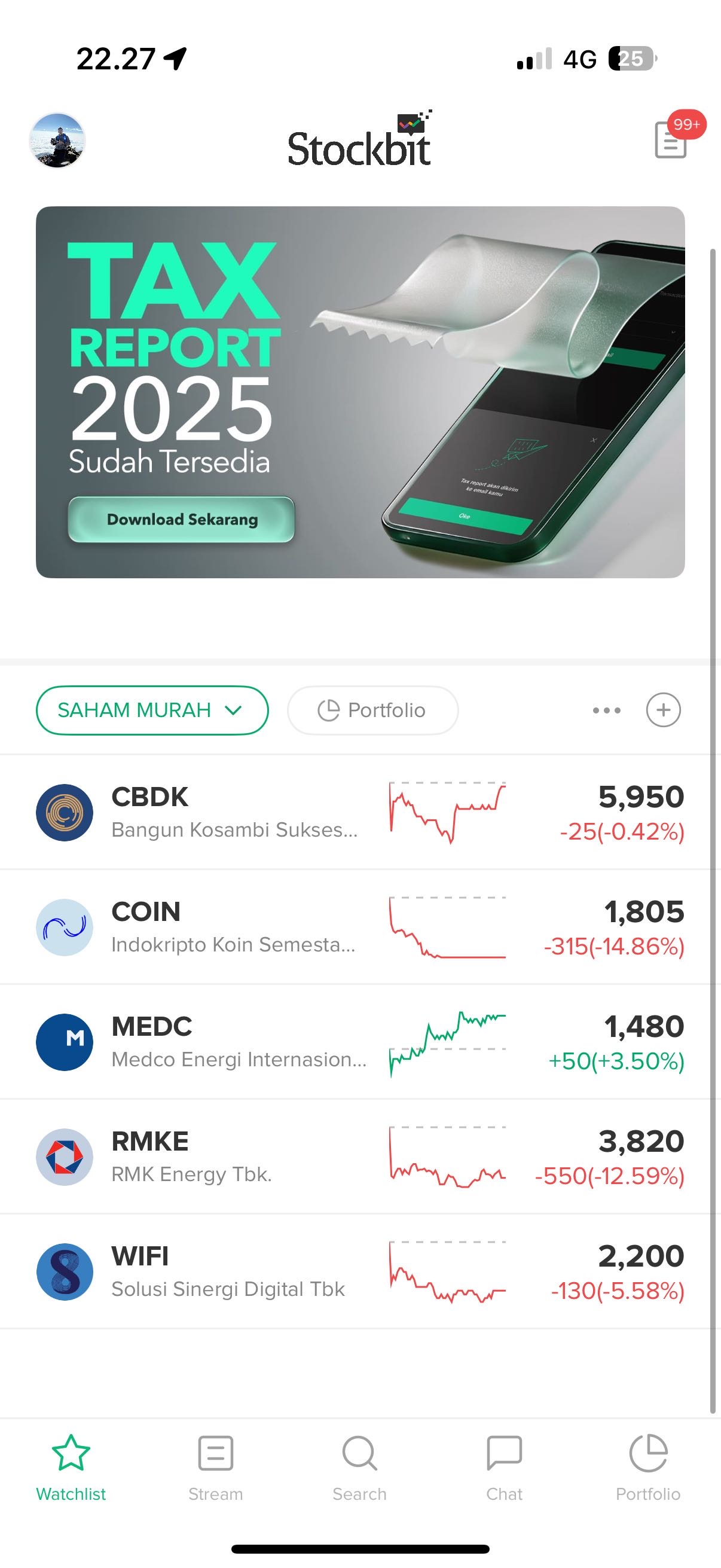This screenshot has width=721, height=1568.
Task: Open the Tax Report 2025 banner
Action: pos(360,392)
